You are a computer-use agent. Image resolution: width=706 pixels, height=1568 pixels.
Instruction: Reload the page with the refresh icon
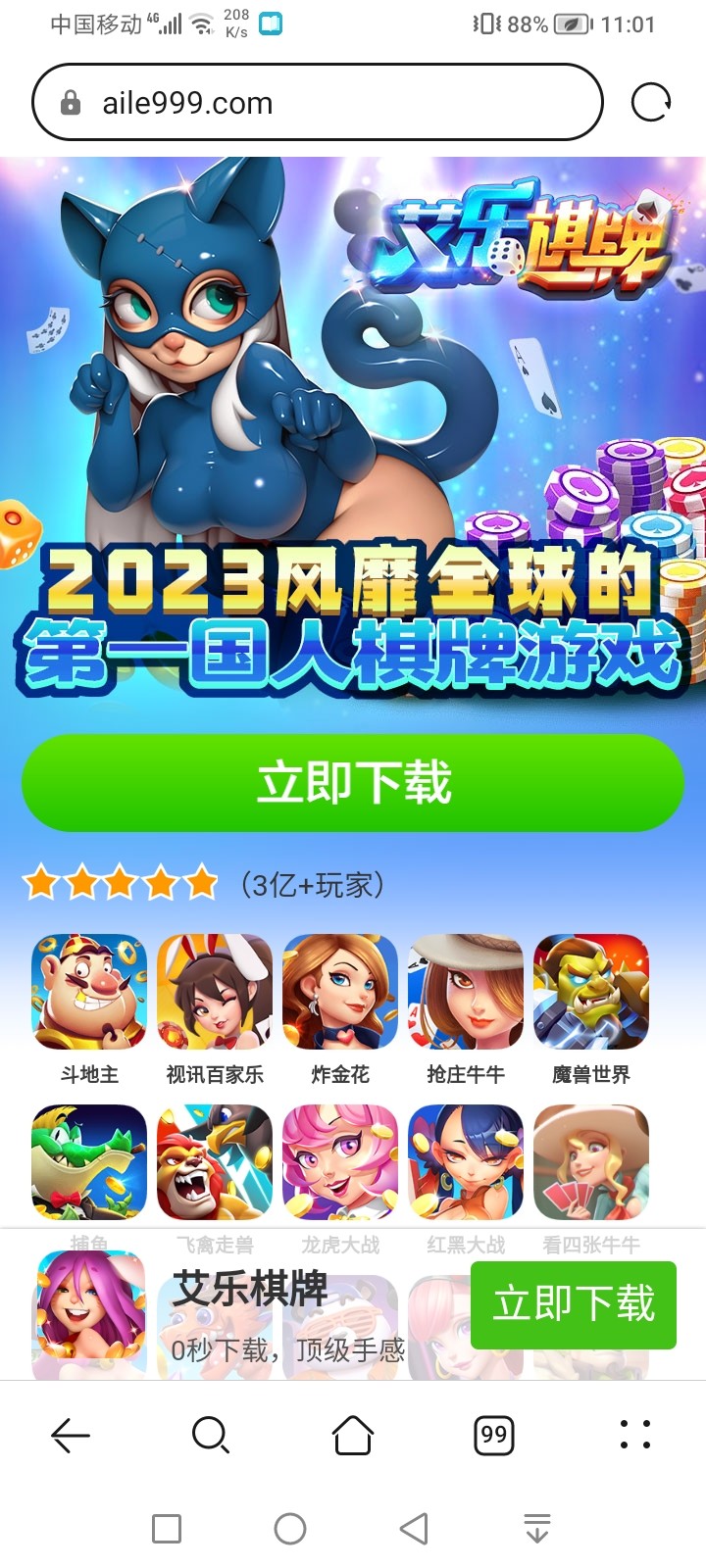click(x=651, y=103)
